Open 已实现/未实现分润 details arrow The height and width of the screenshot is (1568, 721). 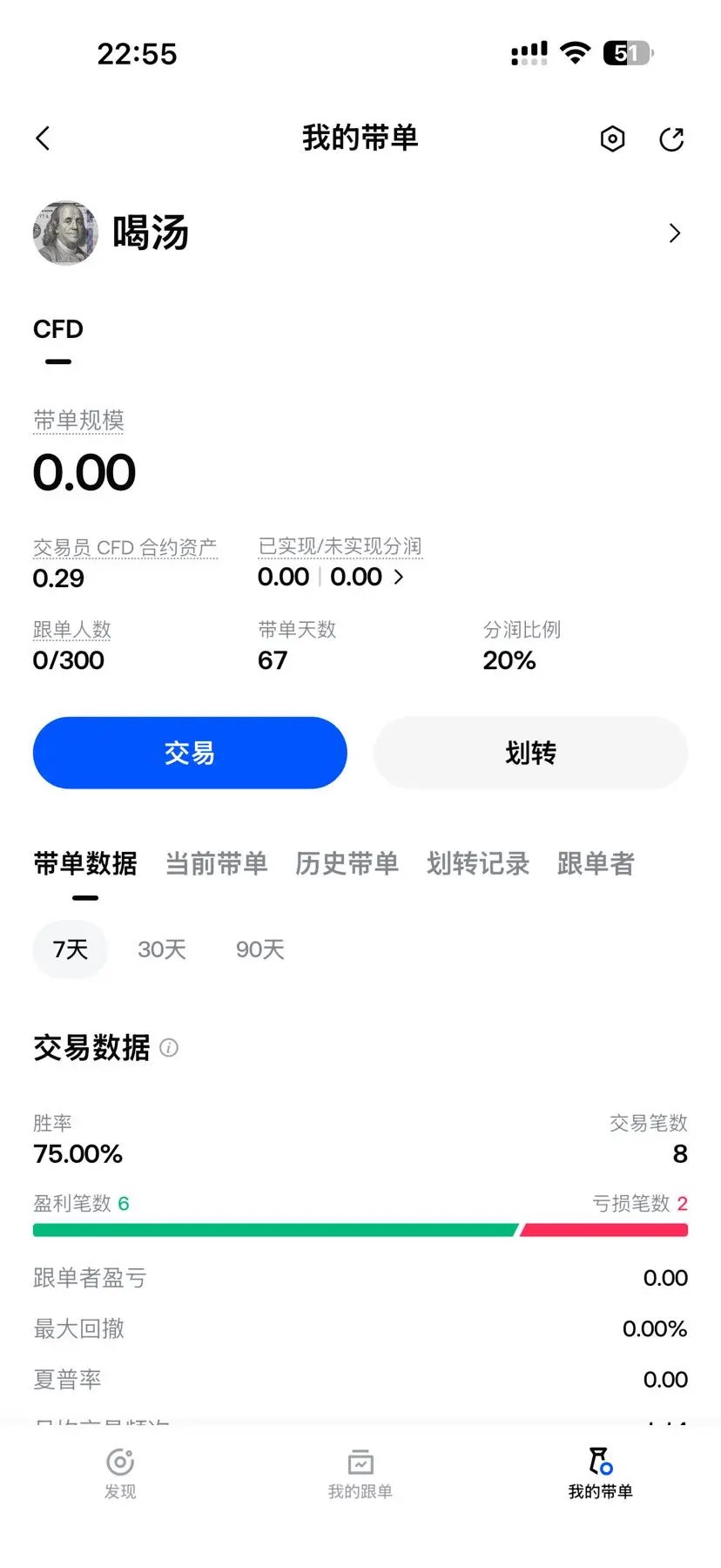point(399,577)
